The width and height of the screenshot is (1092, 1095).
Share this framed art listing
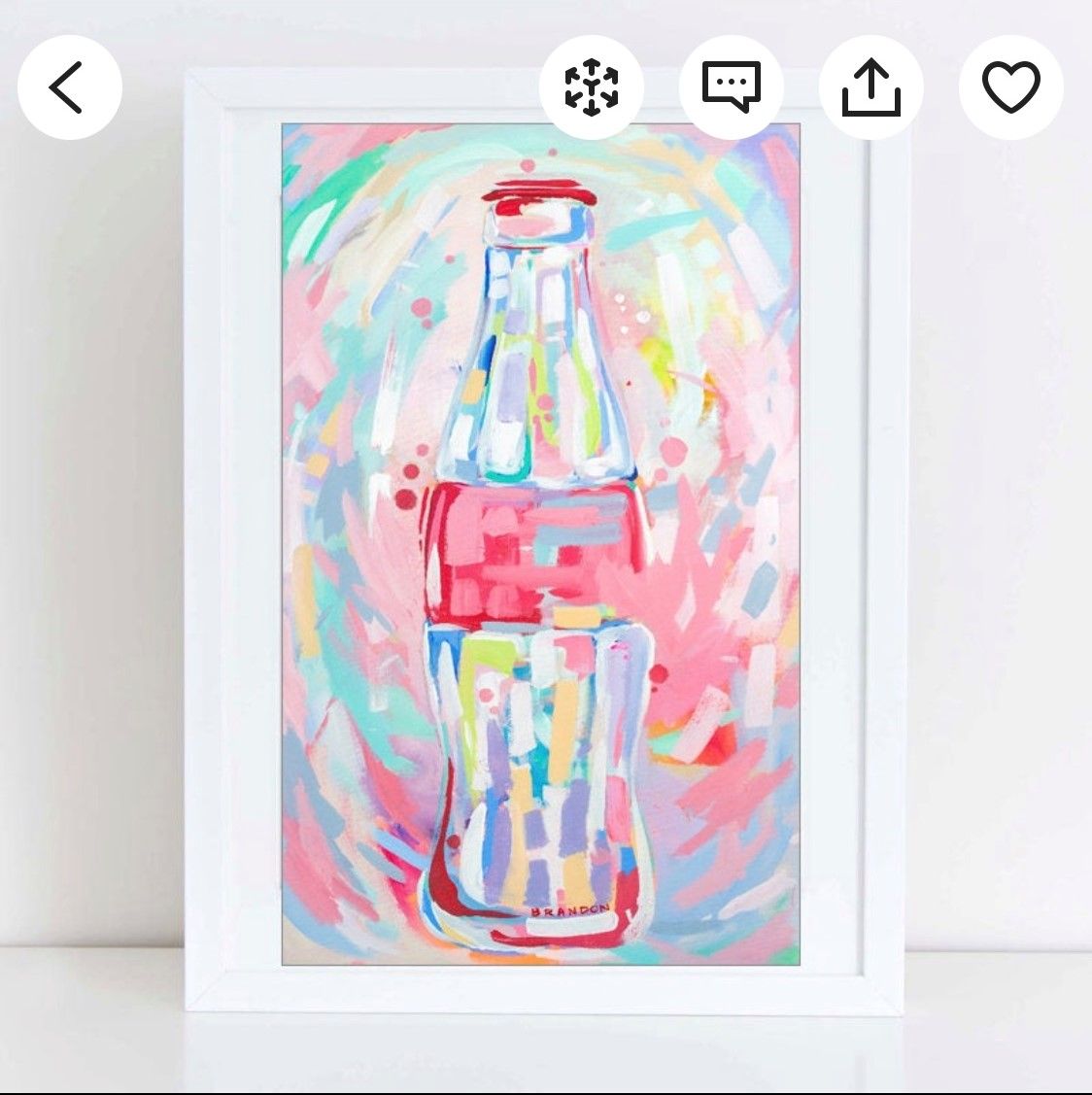click(871, 87)
